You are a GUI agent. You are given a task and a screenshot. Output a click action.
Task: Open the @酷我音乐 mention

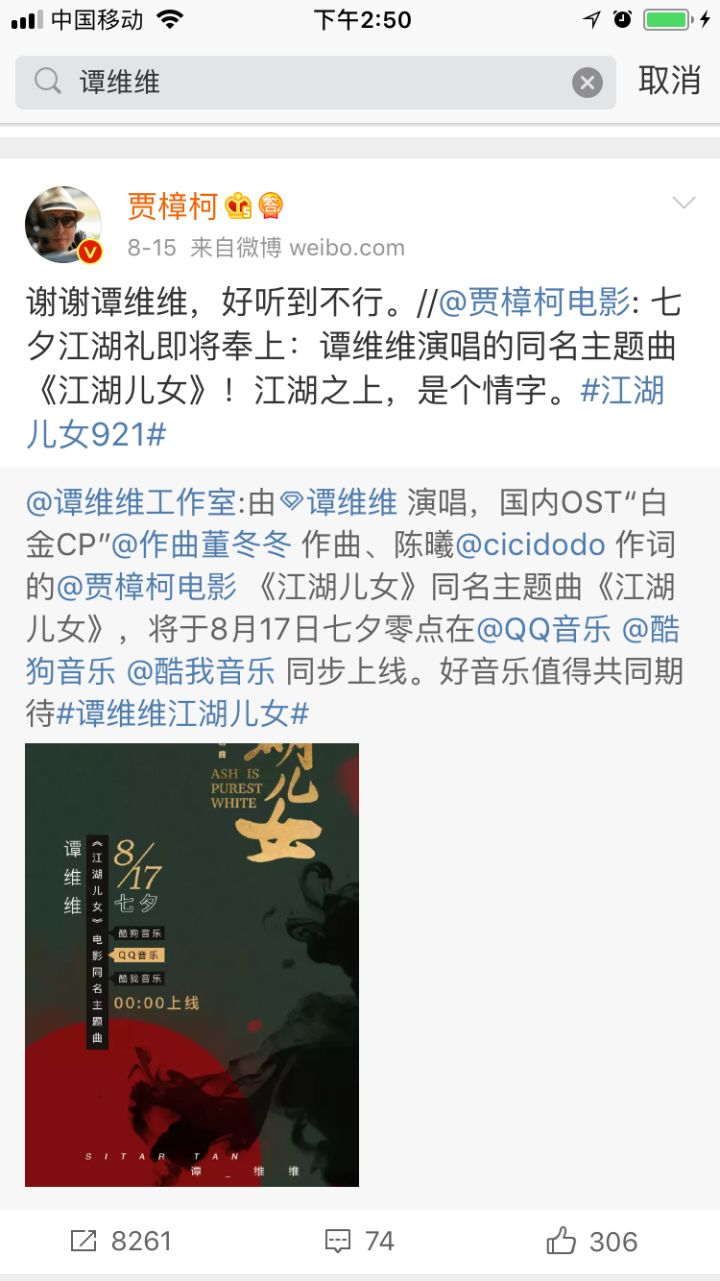click(201, 671)
